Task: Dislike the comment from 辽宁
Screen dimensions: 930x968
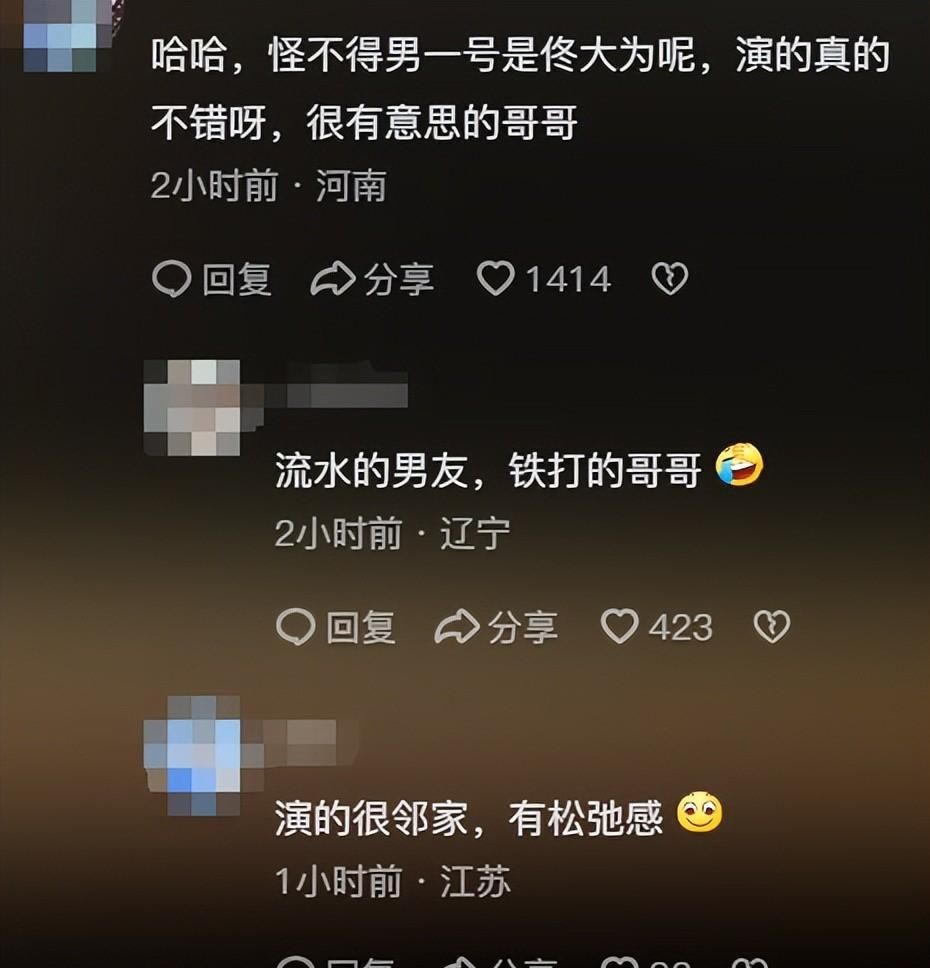Action: (x=771, y=627)
